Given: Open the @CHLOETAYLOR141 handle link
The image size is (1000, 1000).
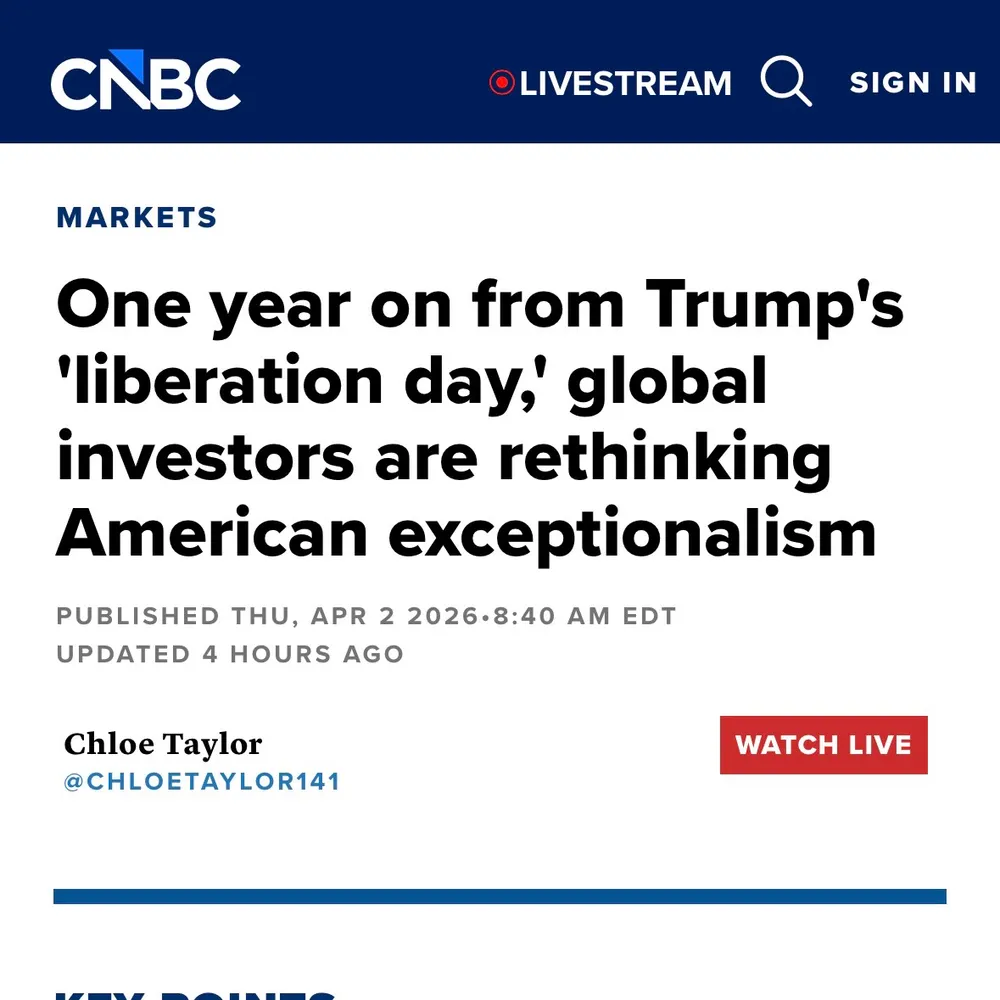Looking at the screenshot, I should [202, 781].
